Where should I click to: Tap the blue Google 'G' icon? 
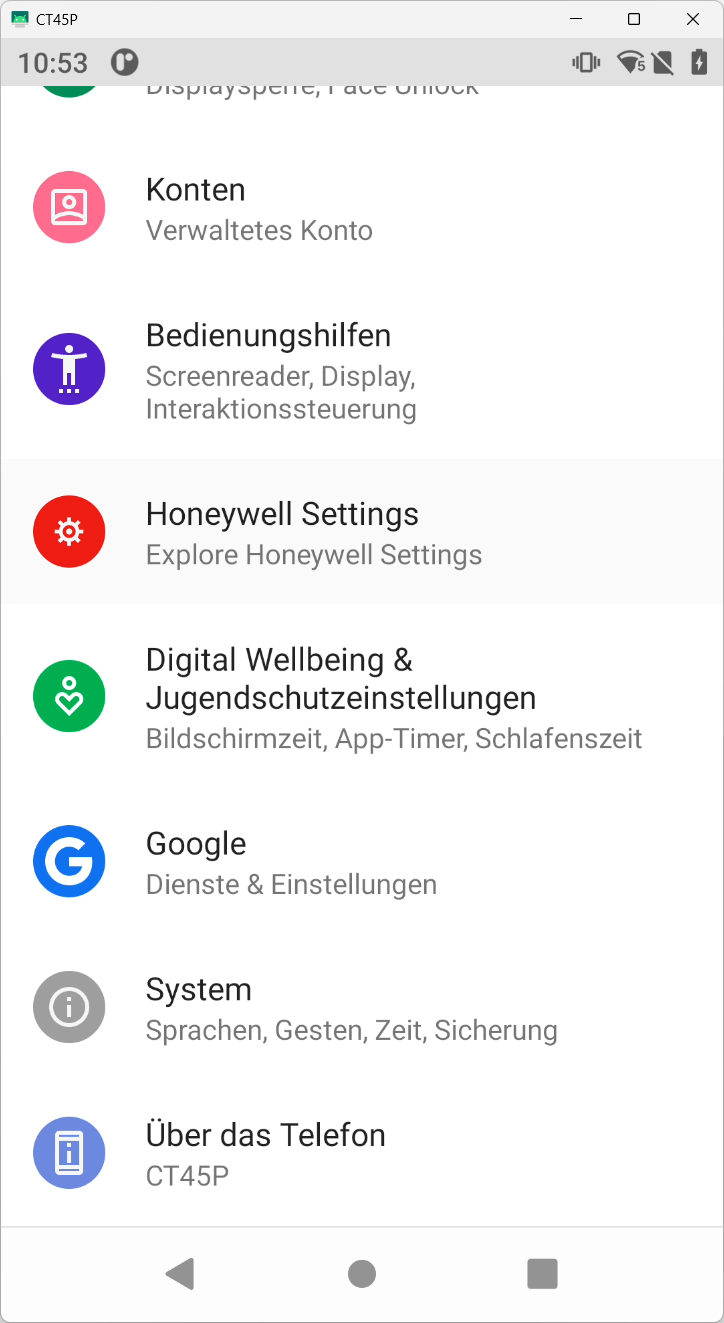click(69, 861)
